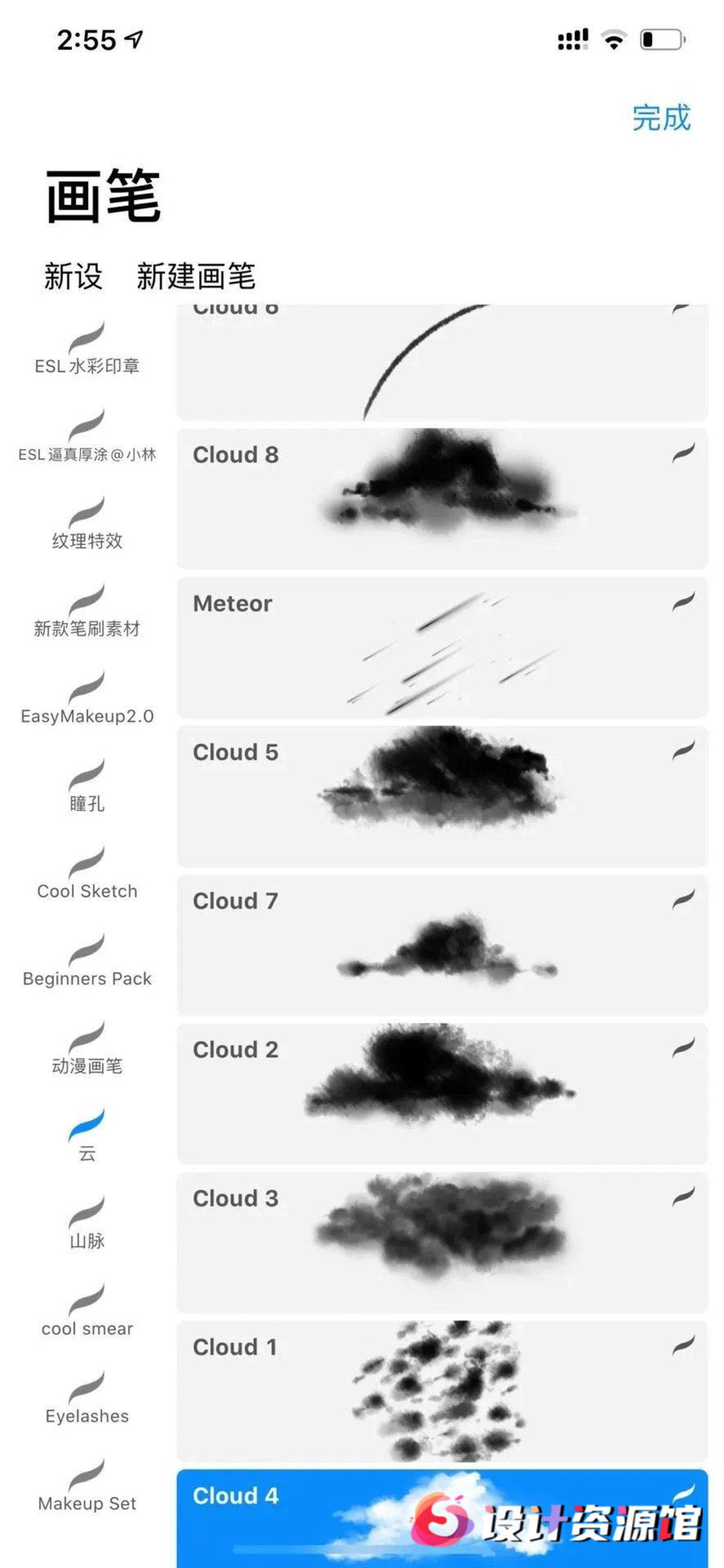Select the Cloud 2 brush

click(x=442, y=1093)
